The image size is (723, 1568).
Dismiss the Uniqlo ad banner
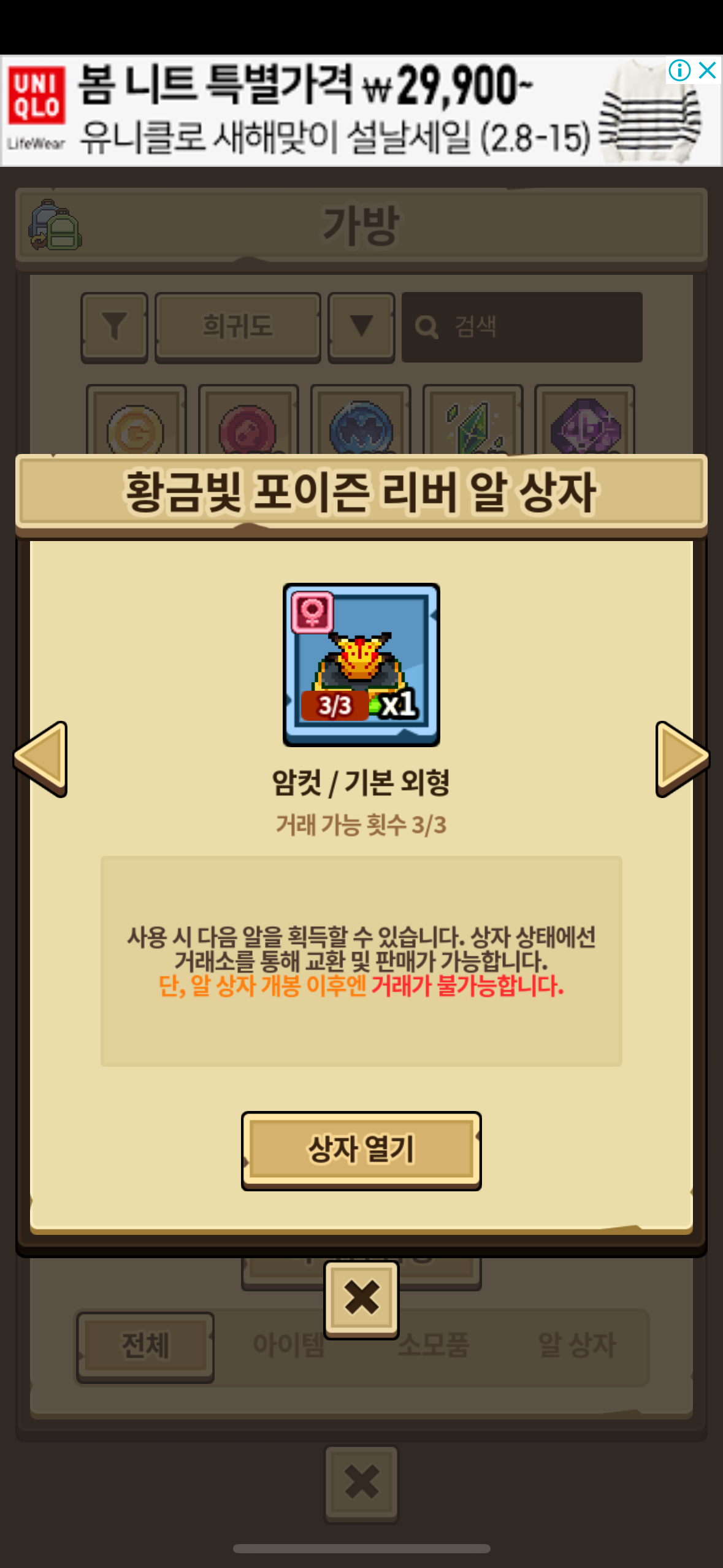tap(708, 71)
